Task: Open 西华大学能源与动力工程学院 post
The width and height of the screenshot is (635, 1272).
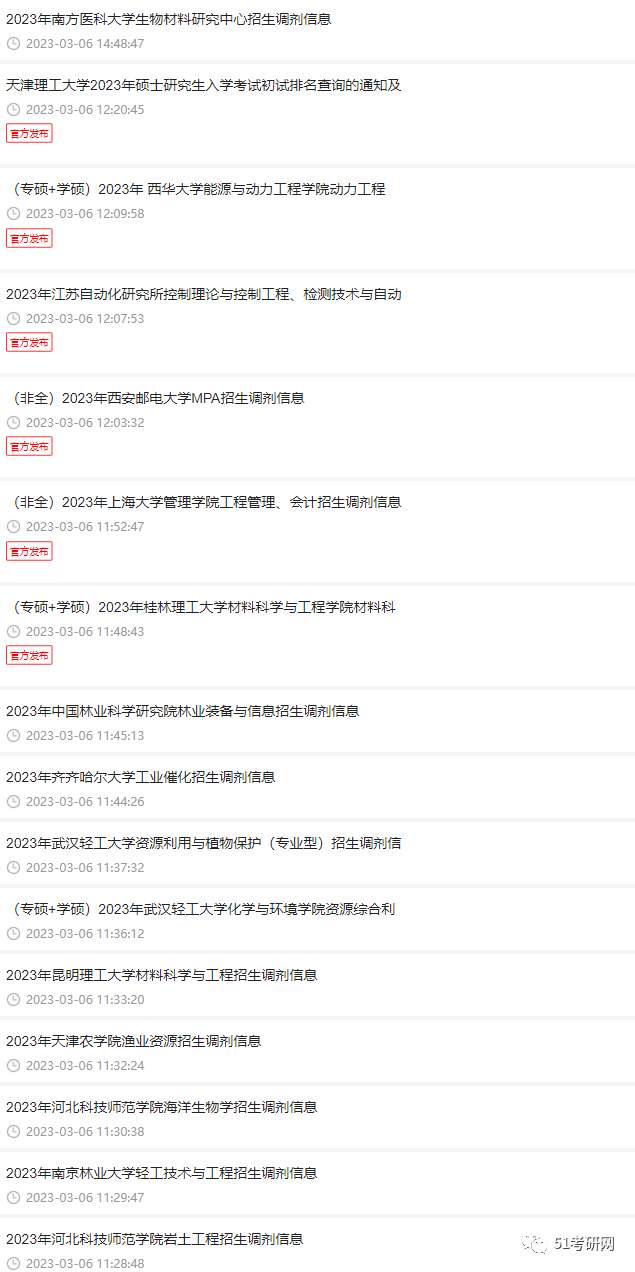Action: click(x=196, y=189)
